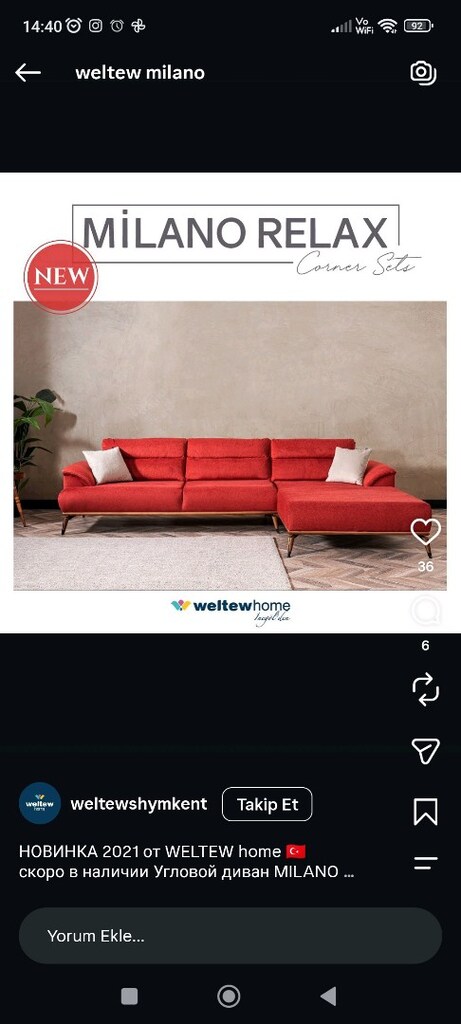Viewport: 461px width, 1024px height.
Task: Open the more options menu icon
Action: coord(425,863)
